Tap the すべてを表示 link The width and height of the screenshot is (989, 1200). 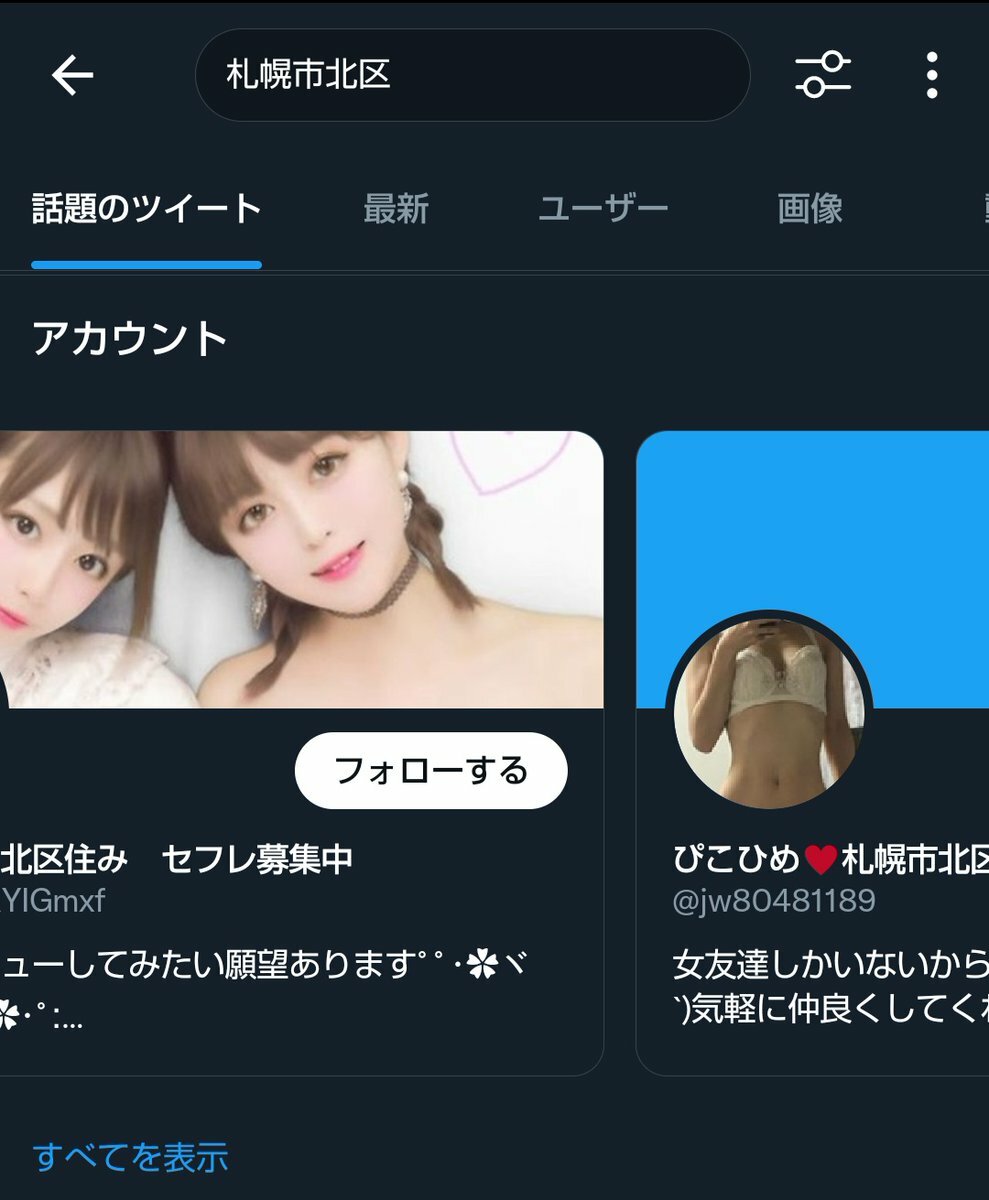tap(130, 1157)
